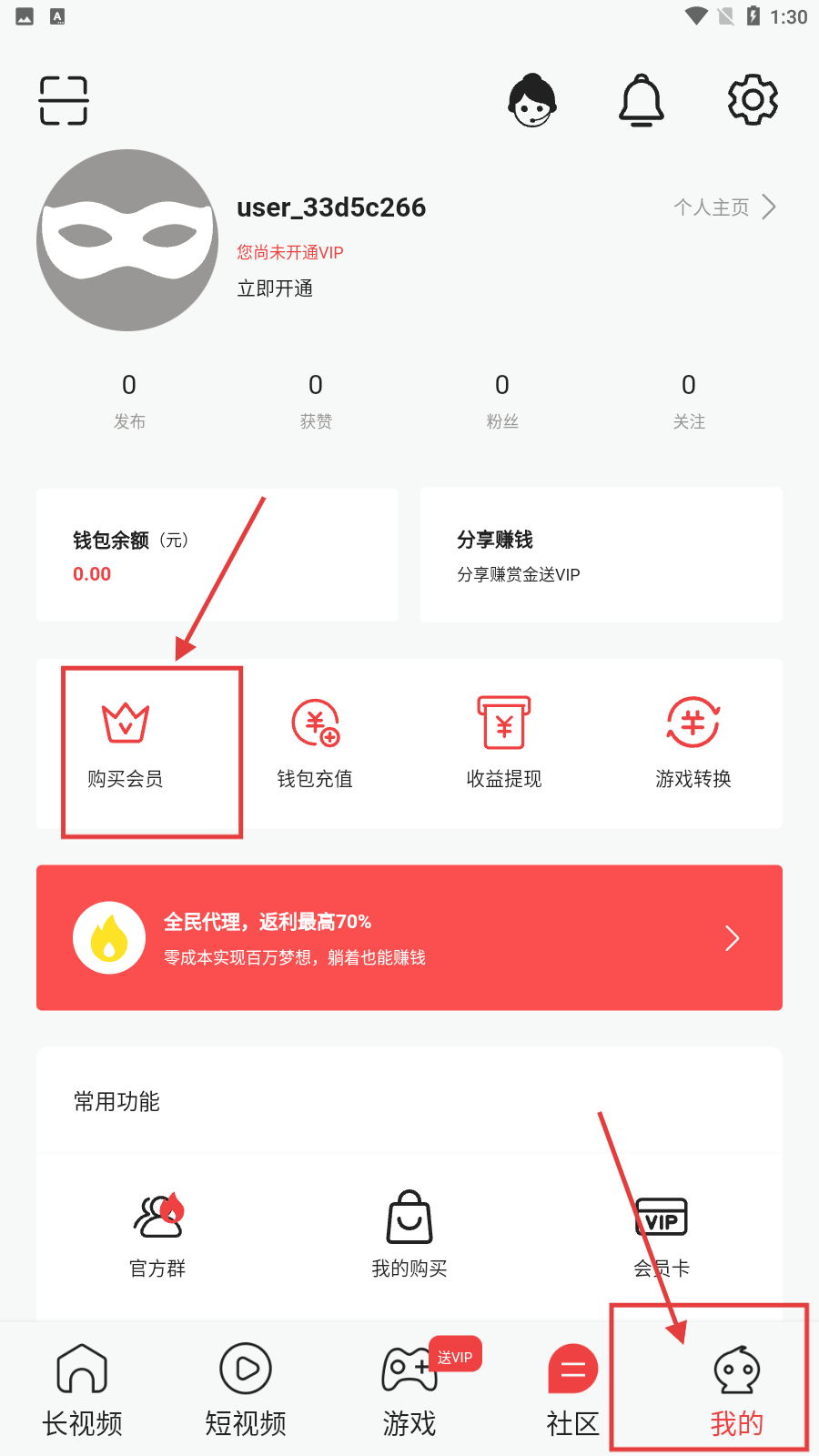This screenshot has height=1456, width=819.
Task: Select the 购买会员 crown icon
Action: [126, 723]
